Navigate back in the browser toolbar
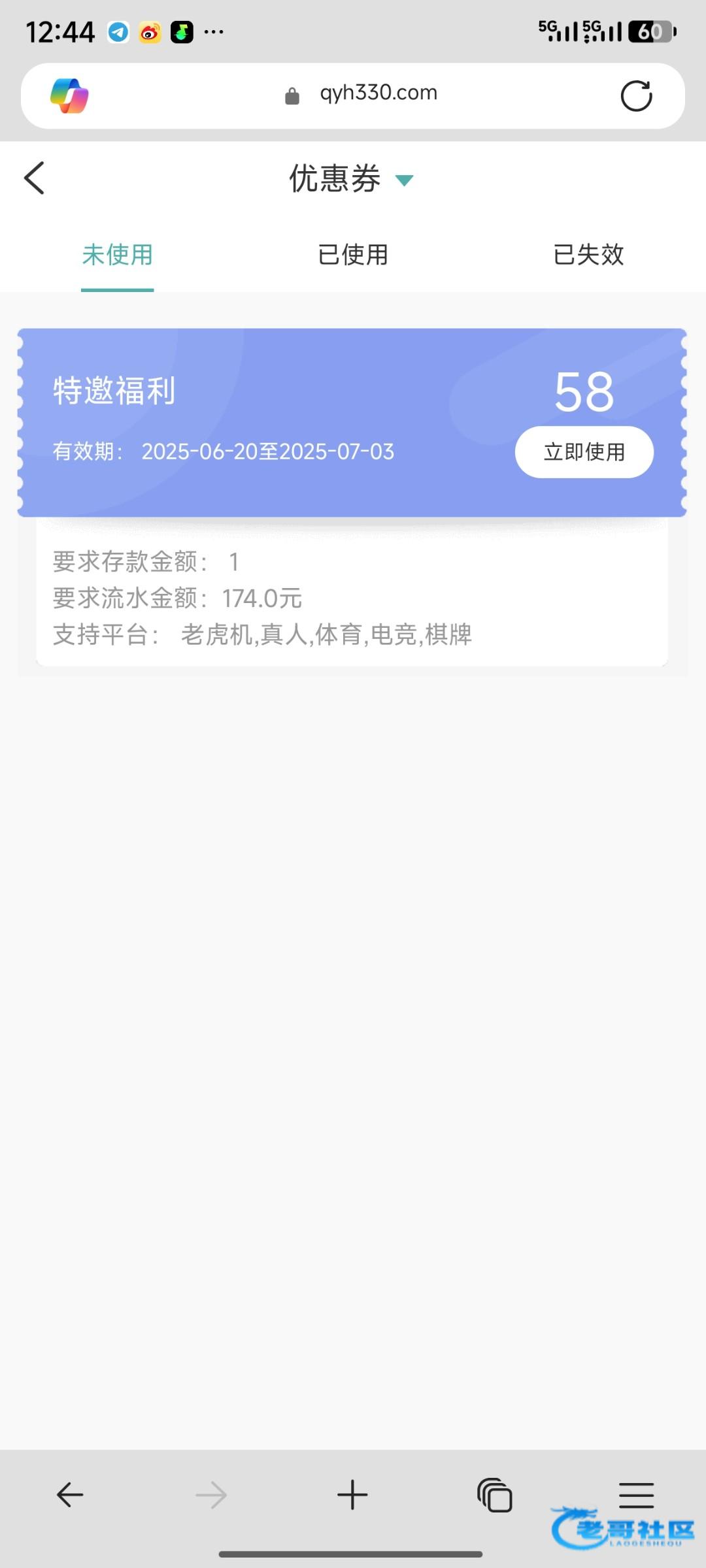The image size is (706, 1568). (x=70, y=1494)
